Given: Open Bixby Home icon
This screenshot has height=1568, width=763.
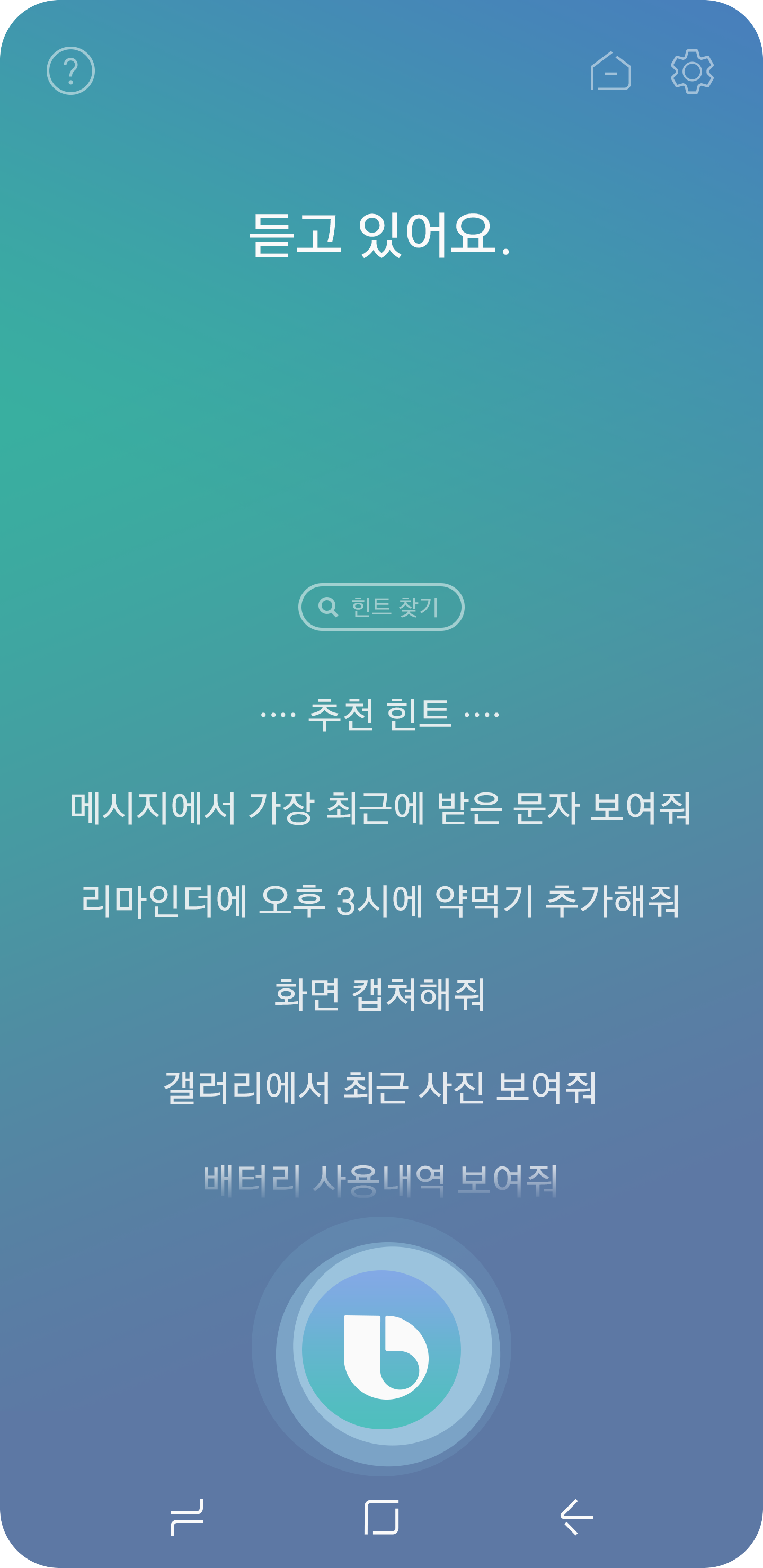Looking at the screenshot, I should (610, 71).
